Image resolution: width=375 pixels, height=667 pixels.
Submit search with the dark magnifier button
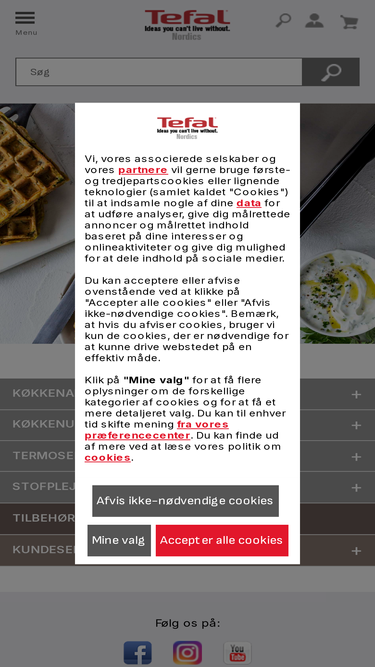(x=331, y=72)
